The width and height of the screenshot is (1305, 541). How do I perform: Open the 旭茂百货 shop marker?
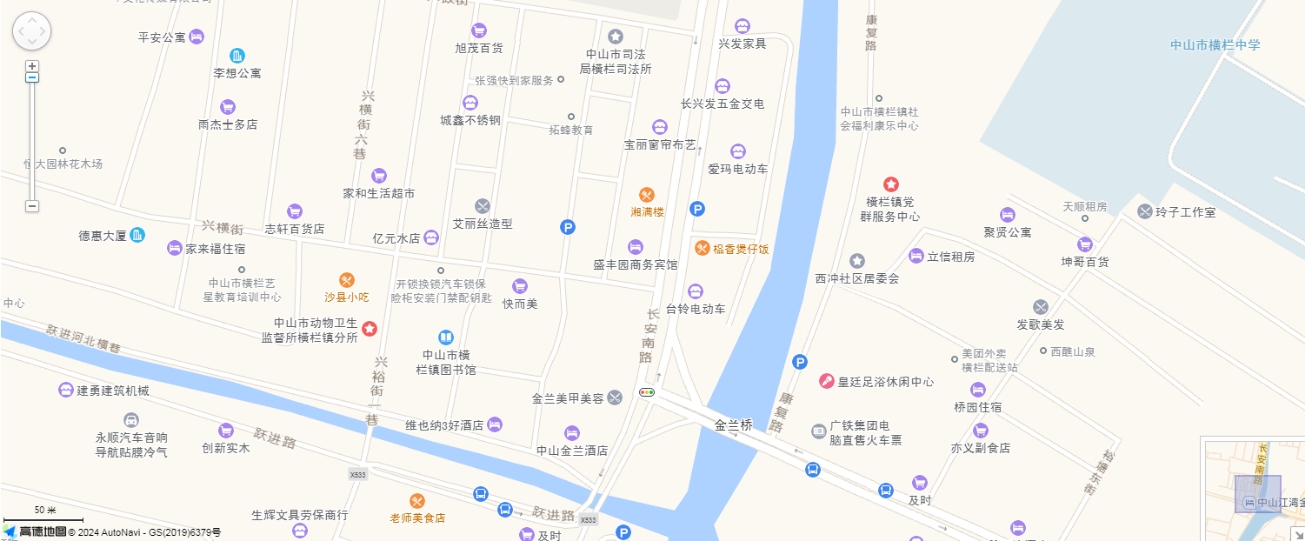479,30
